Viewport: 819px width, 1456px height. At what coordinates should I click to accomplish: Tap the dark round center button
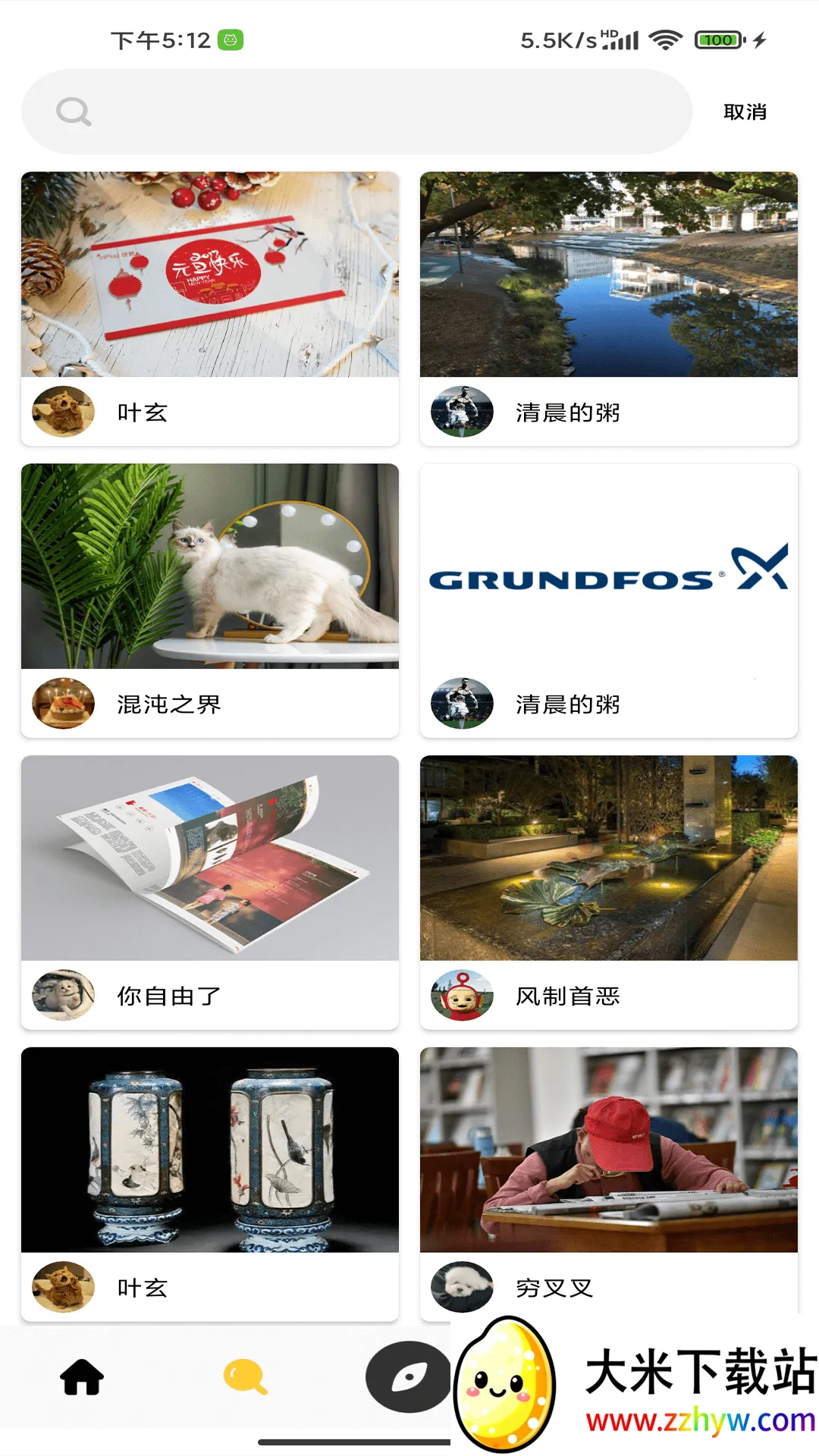(x=409, y=1376)
